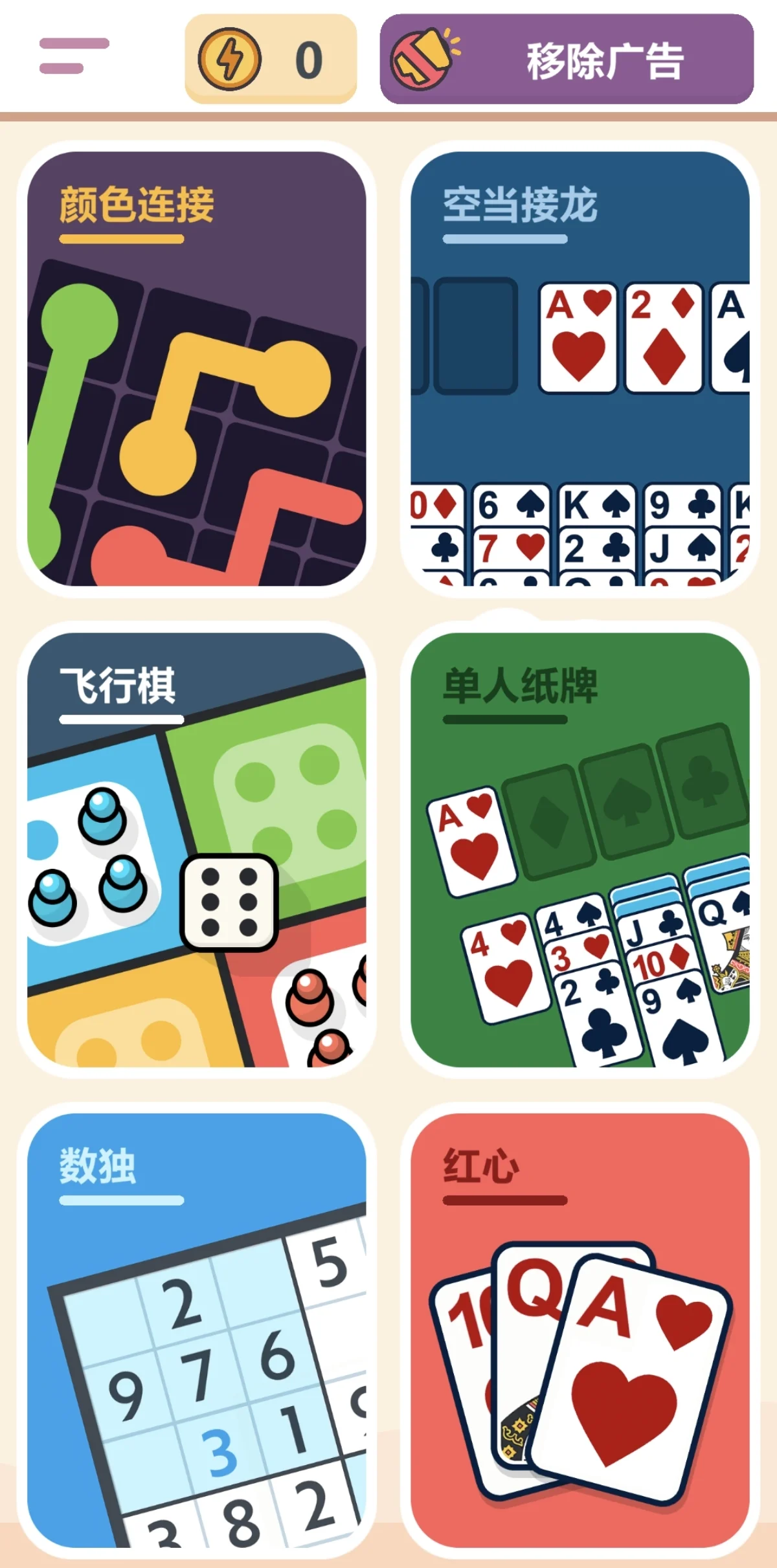
Task: Play the 飞行棋 board game
Action: click(x=197, y=849)
